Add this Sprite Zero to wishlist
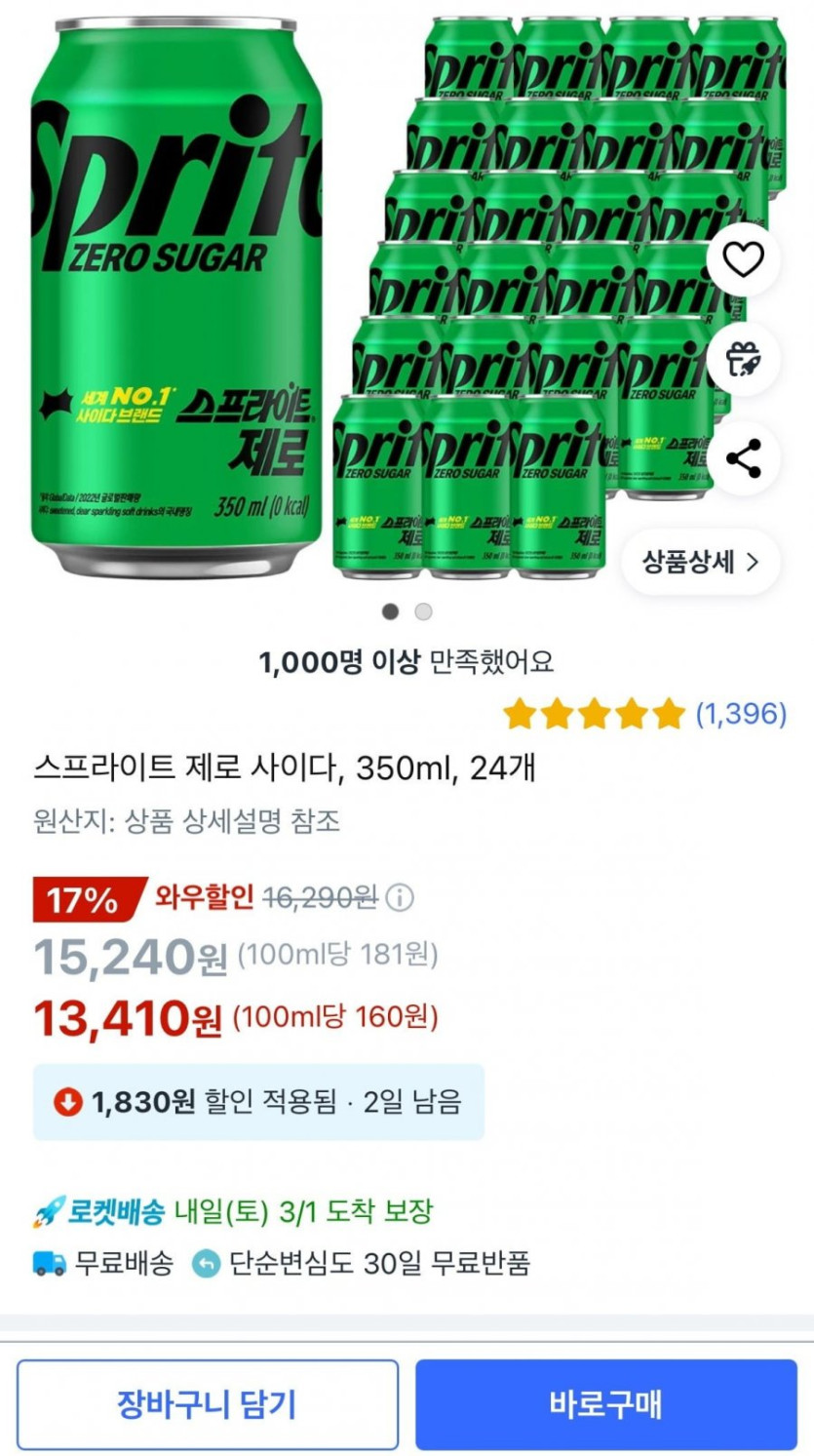This screenshot has height=1456, width=814. (x=743, y=259)
